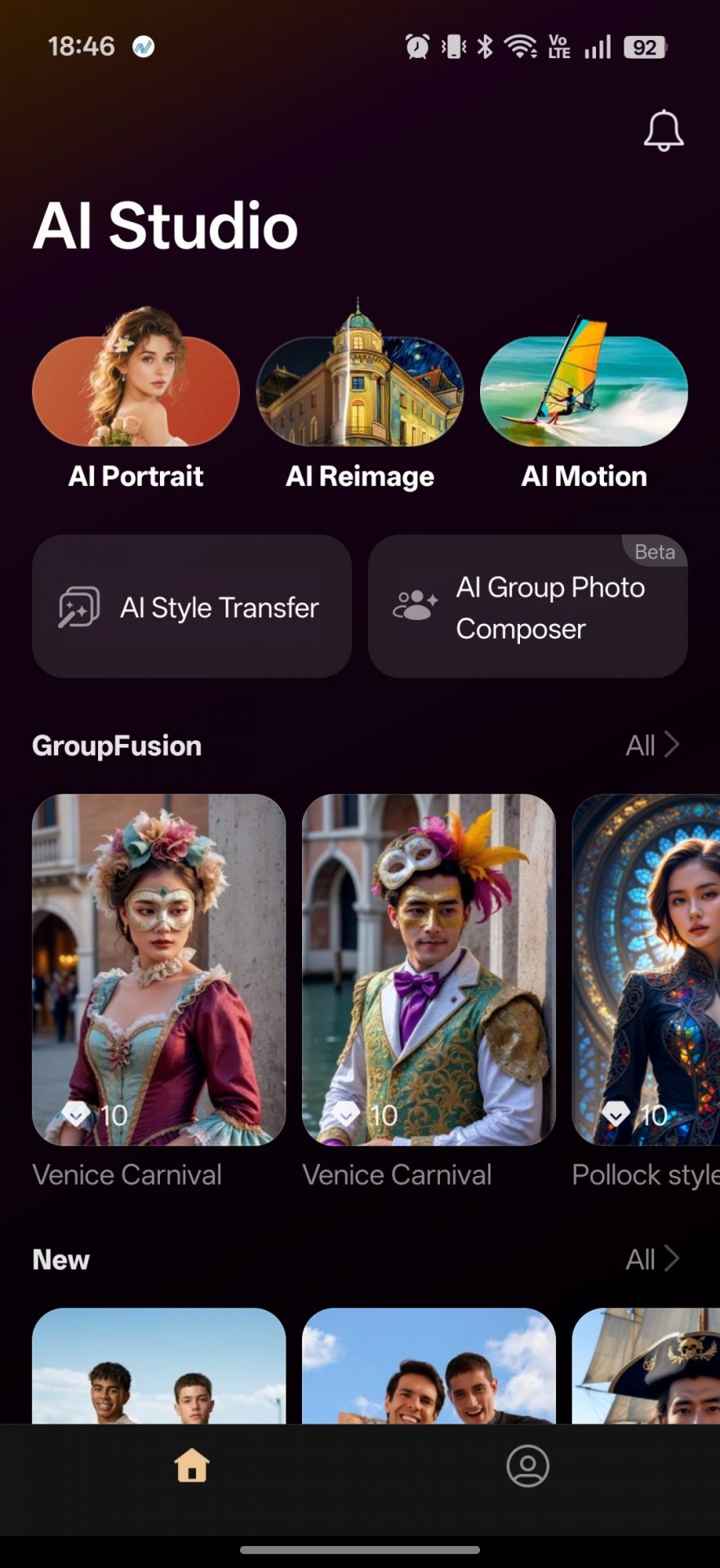View all New templates
Viewport: 720px width, 1568px height.
(651, 1258)
